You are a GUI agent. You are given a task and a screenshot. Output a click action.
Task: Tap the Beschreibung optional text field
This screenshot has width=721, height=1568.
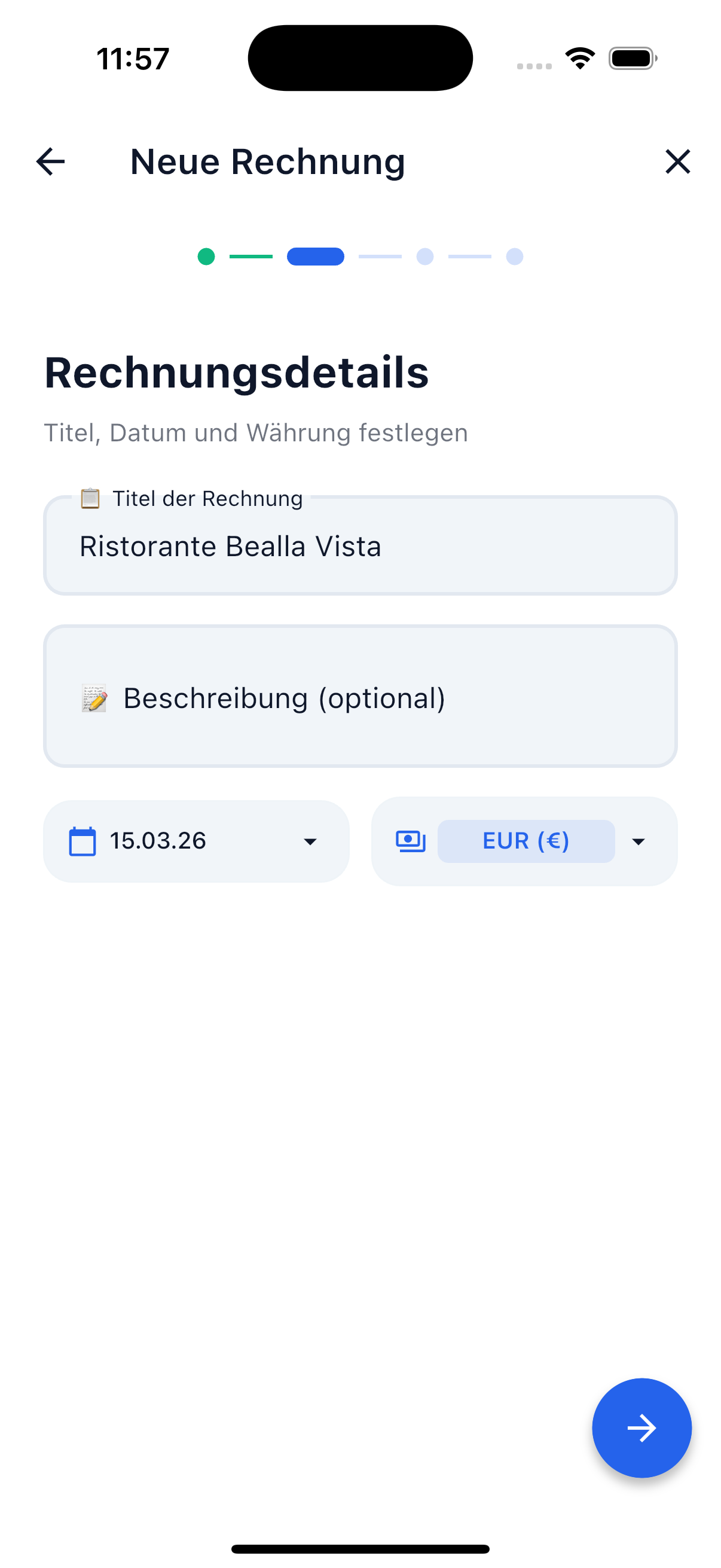[x=360, y=698]
